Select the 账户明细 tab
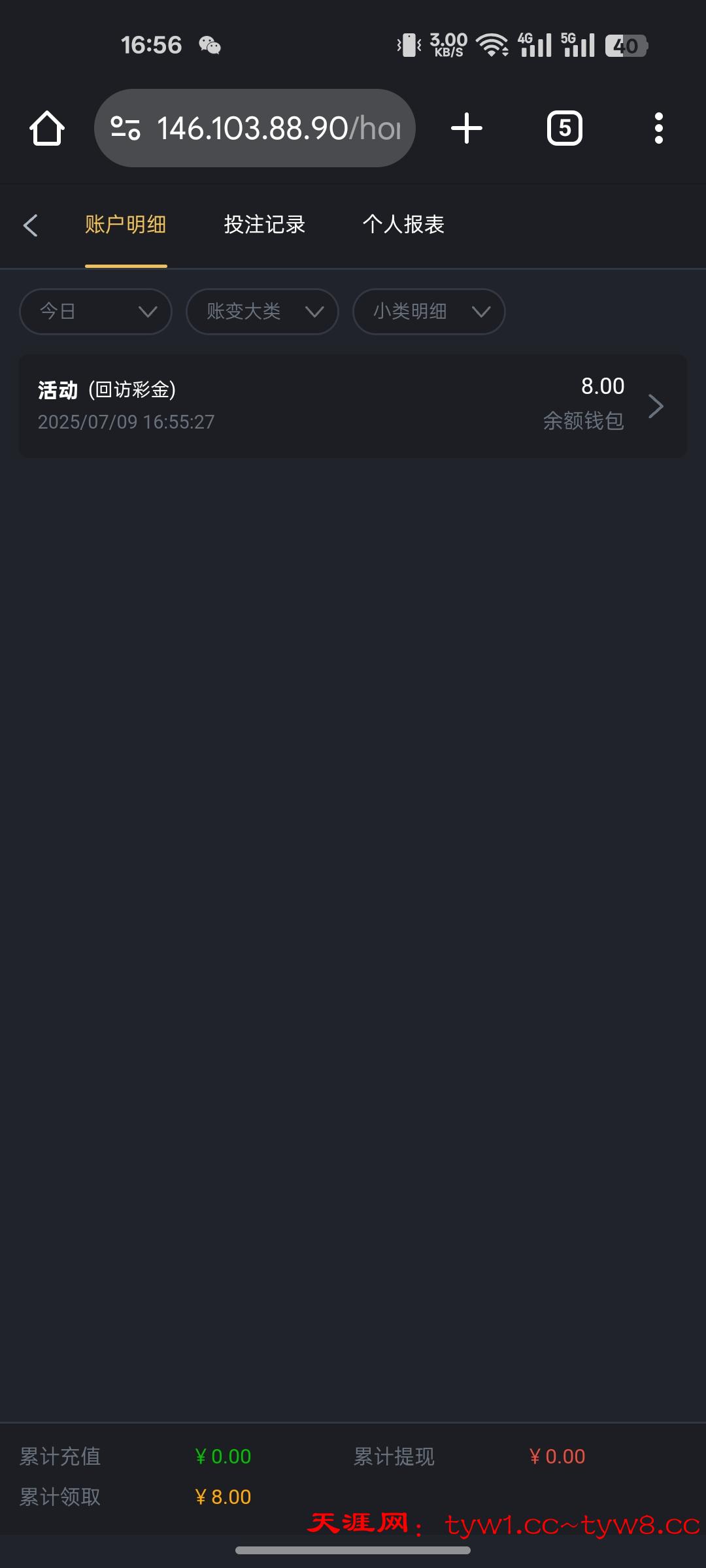 [x=126, y=225]
